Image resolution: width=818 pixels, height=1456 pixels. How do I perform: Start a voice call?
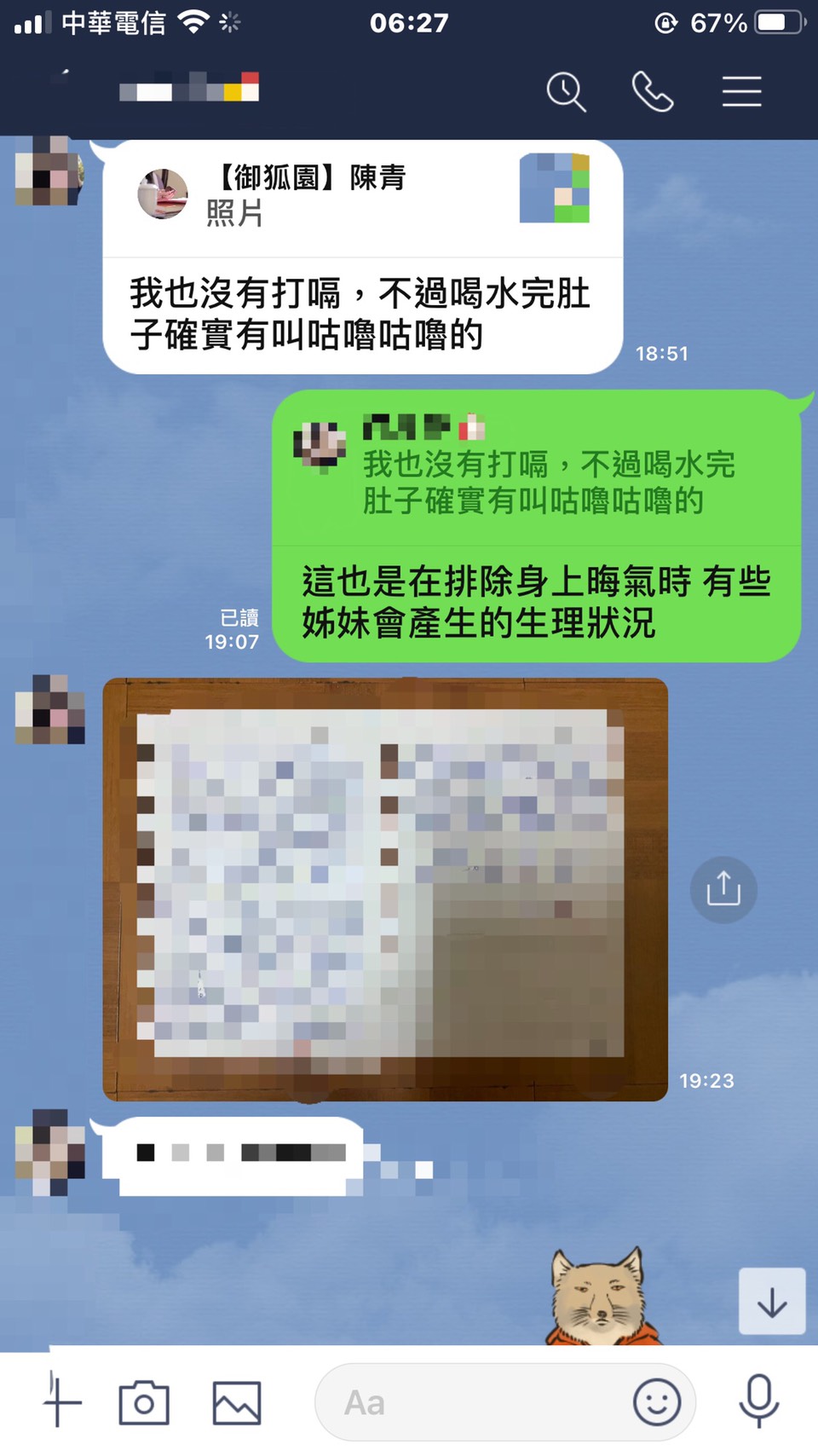tap(653, 91)
